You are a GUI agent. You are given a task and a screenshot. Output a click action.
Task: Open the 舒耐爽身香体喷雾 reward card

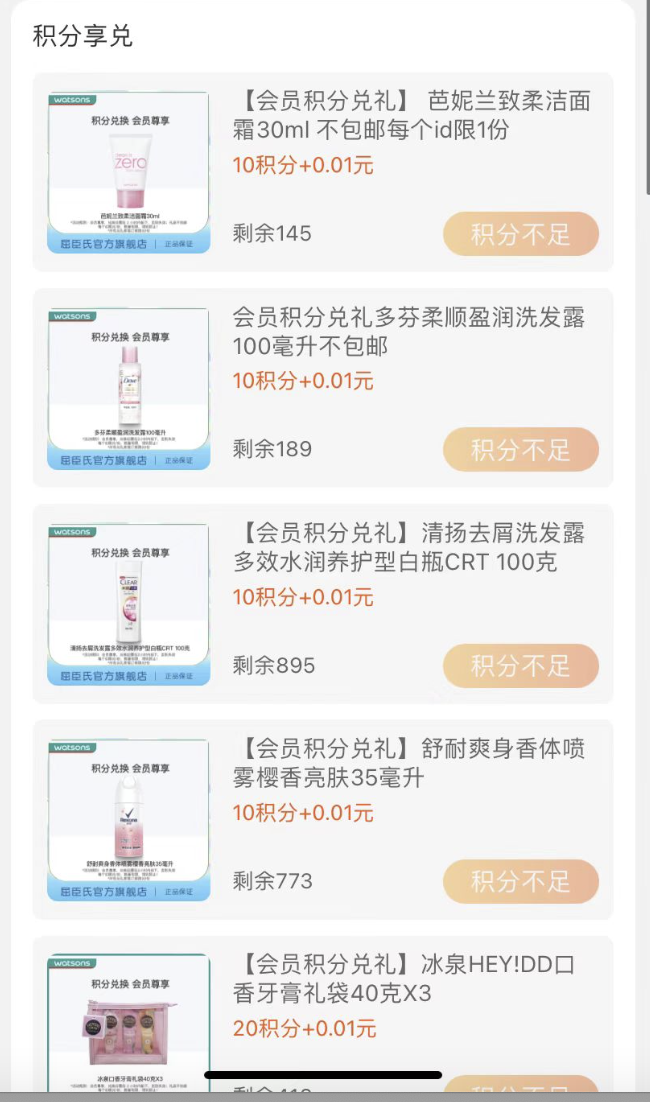pyautogui.click(x=408, y=763)
